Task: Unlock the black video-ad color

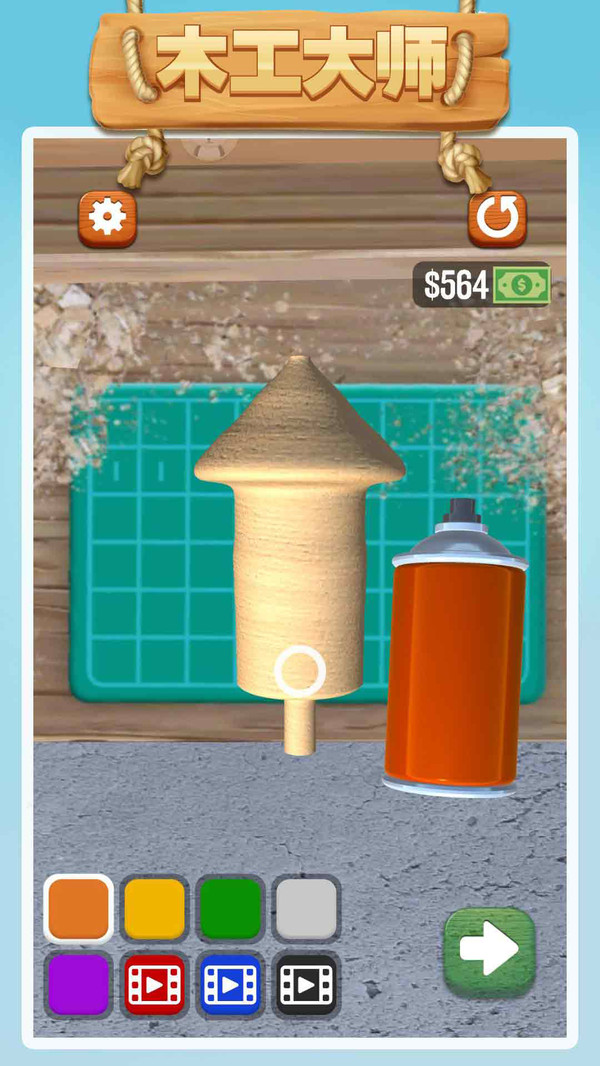Action: pos(307,985)
